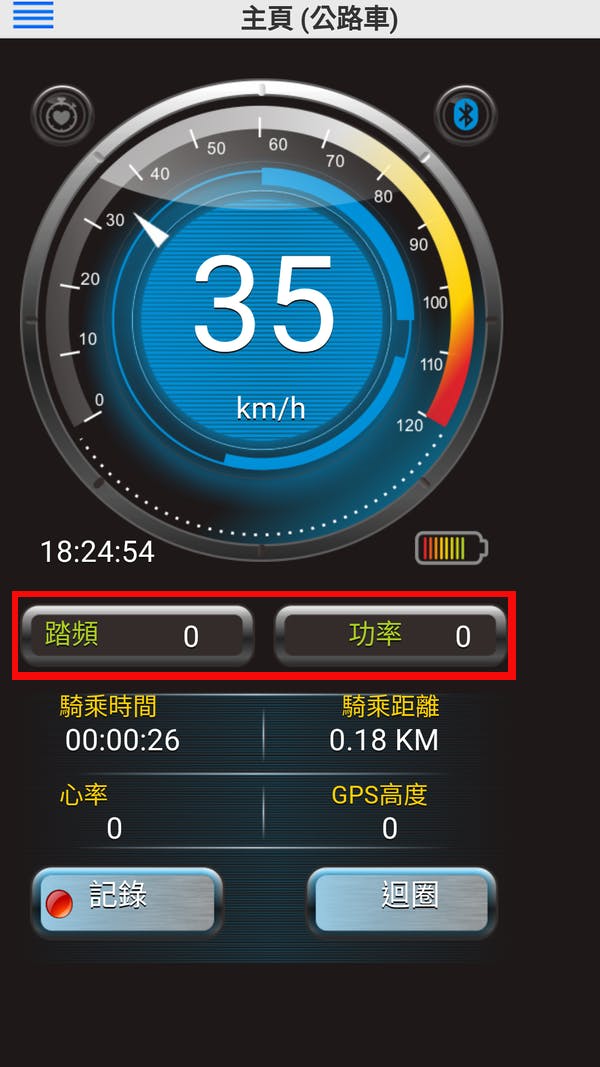This screenshot has width=600, height=1067.
Task: Tap the heart rate sensor icon
Action: pos(62,116)
